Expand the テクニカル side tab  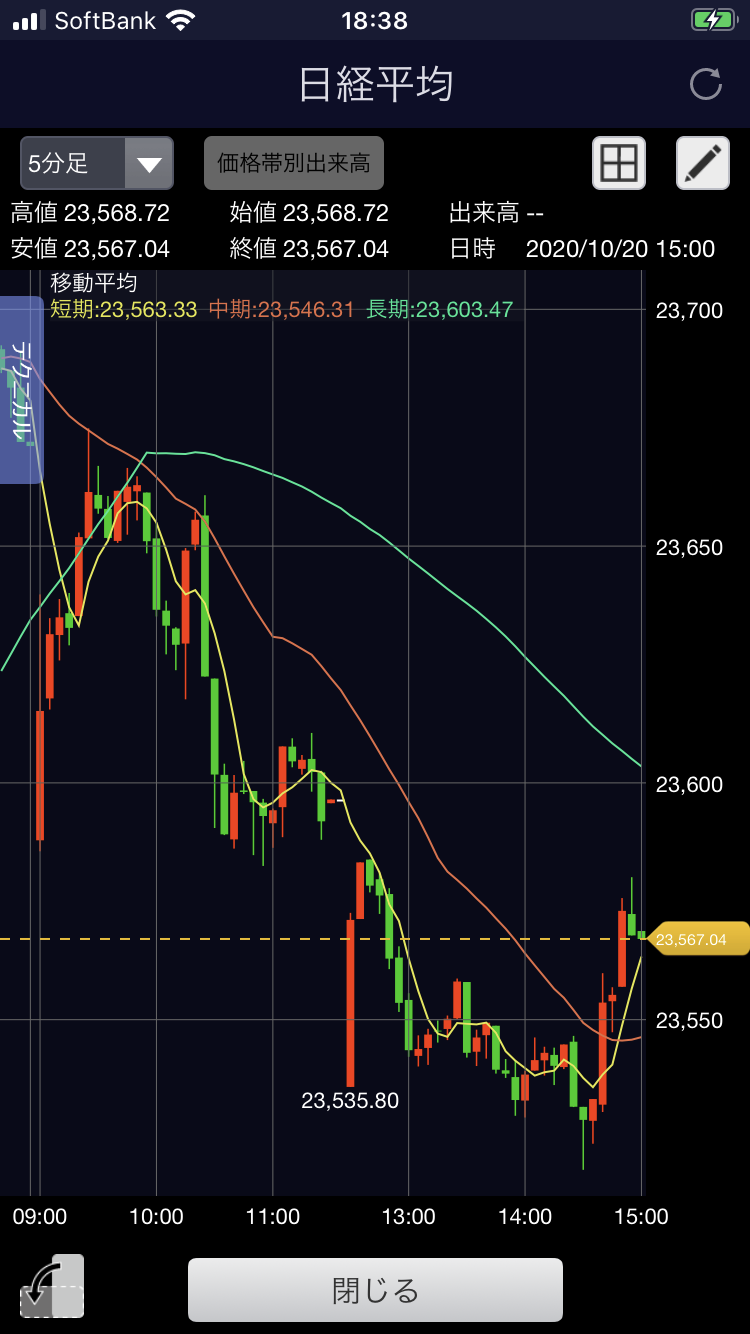coord(21,390)
